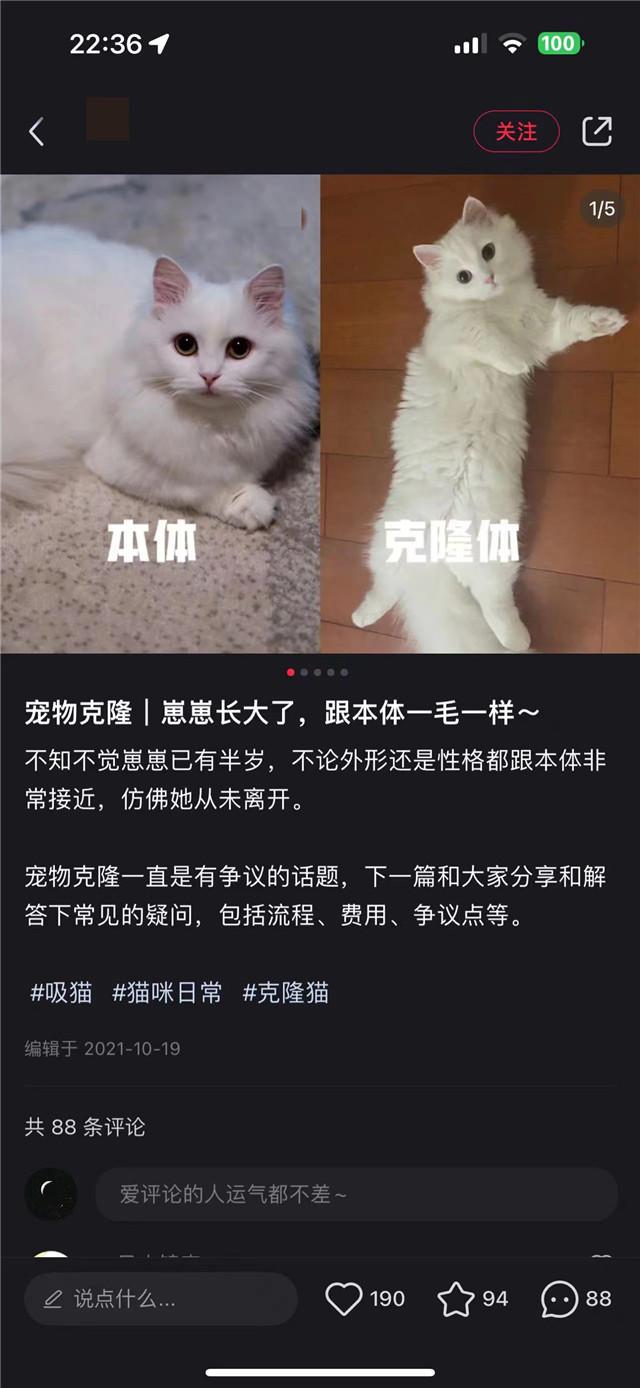Open the #克隆猫 hashtag
The width and height of the screenshot is (640, 1388).
tap(285, 993)
